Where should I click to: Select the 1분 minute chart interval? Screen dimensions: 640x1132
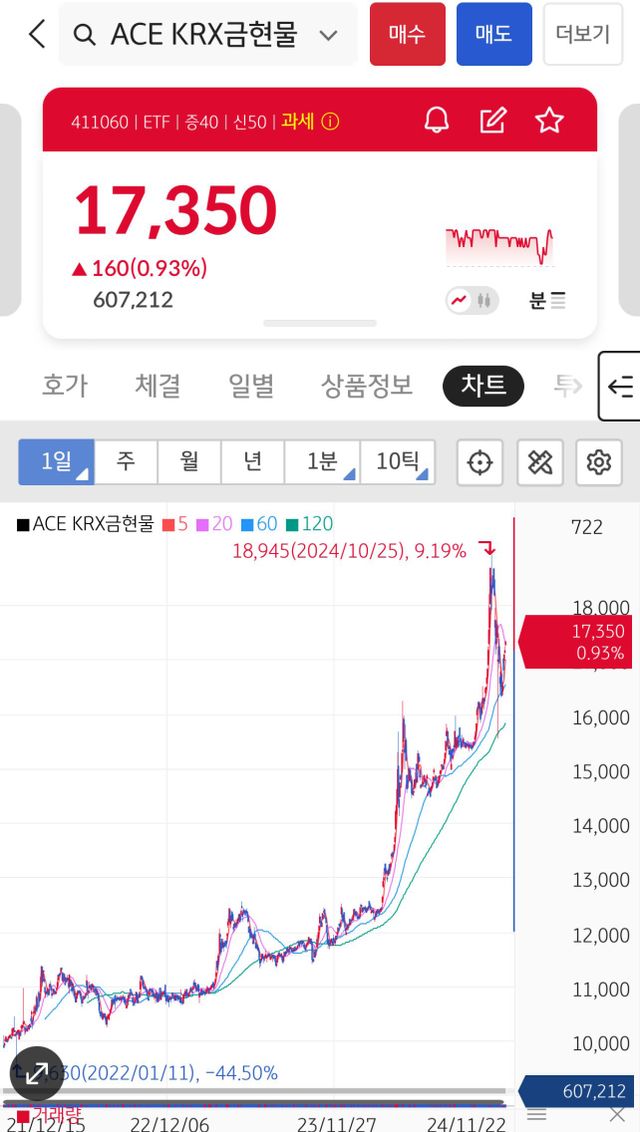coord(323,462)
